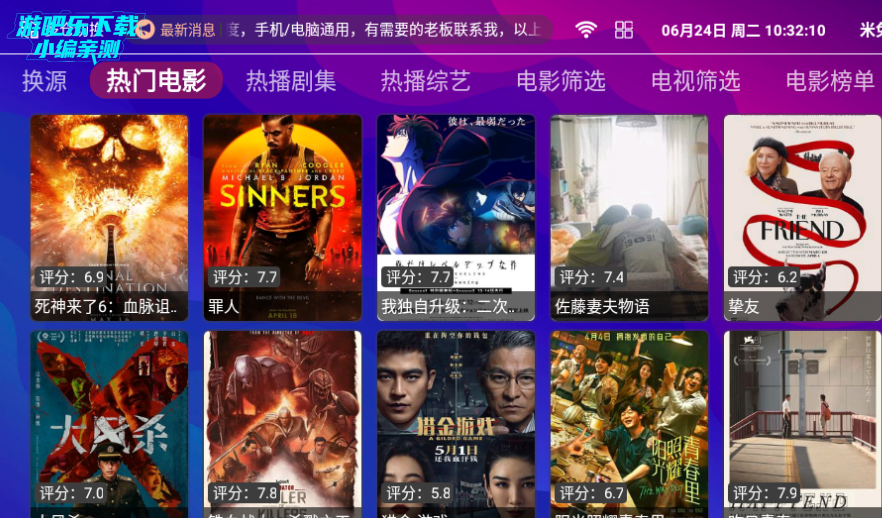Viewport: 882px width, 518px height.
Task: Switch to 热播剧集 tab
Action: [291, 81]
